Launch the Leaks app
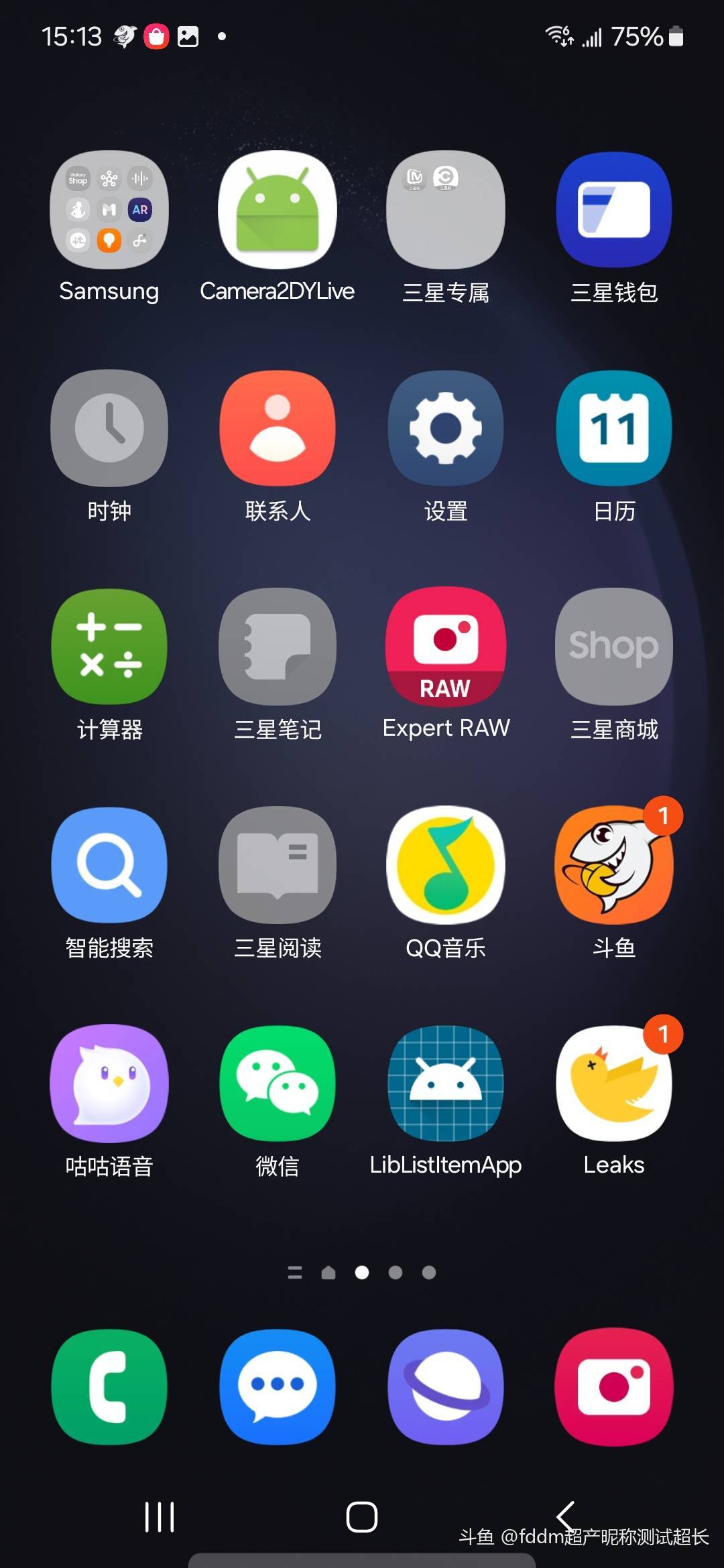This screenshot has height=1568, width=724. tap(614, 1084)
